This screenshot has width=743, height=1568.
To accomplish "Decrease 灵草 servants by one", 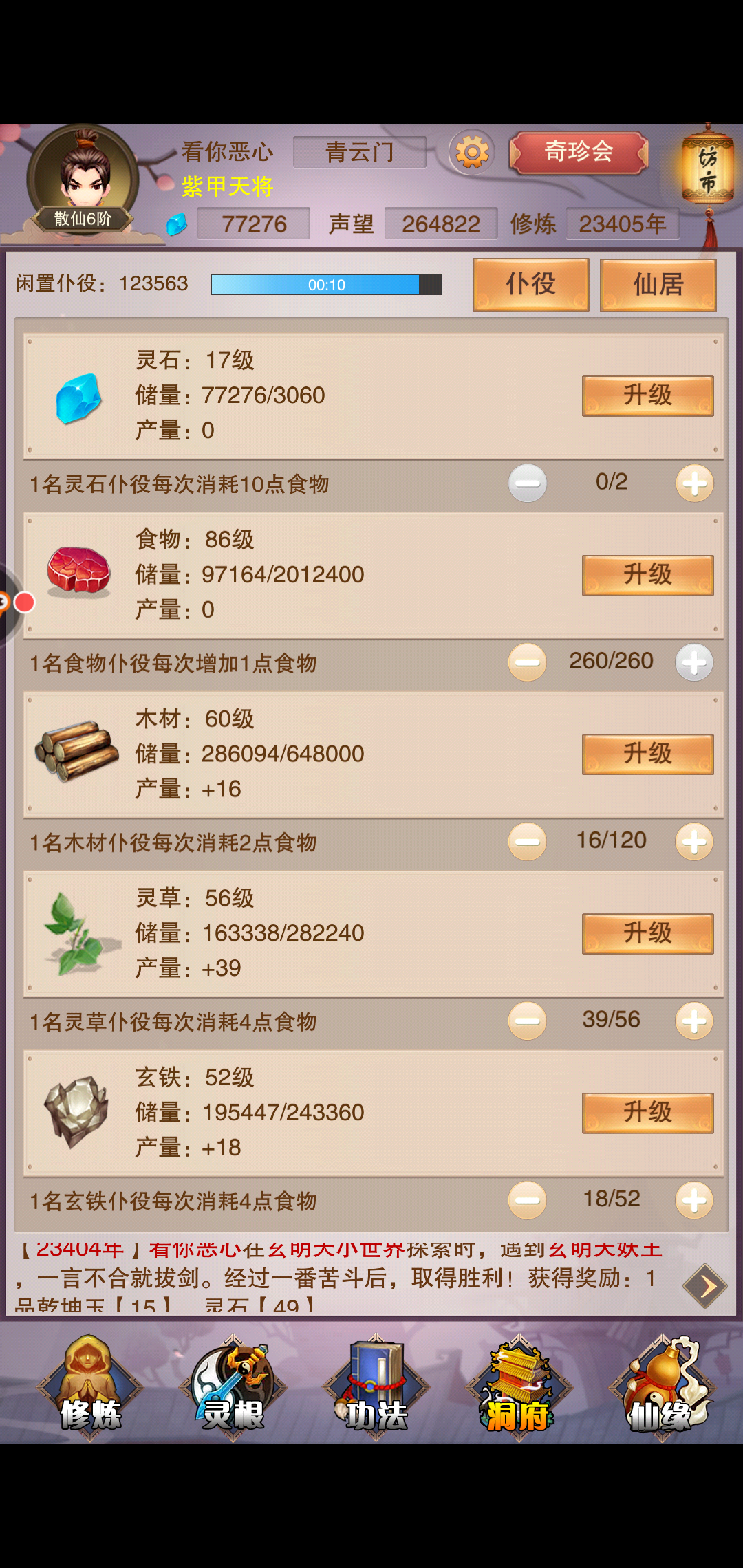I will 528,1021.
